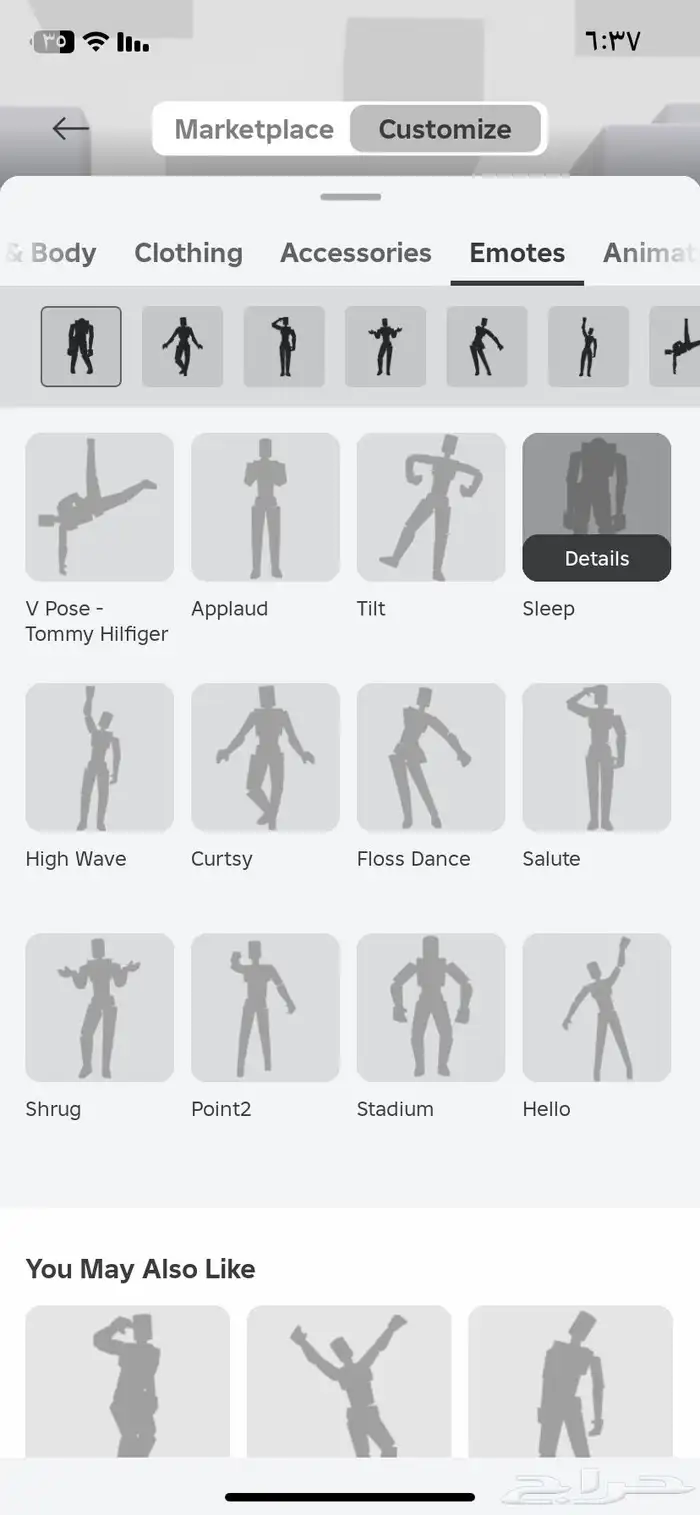Image resolution: width=700 pixels, height=1515 pixels.
Task: Select the Emotes tab
Action: click(517, 253)
